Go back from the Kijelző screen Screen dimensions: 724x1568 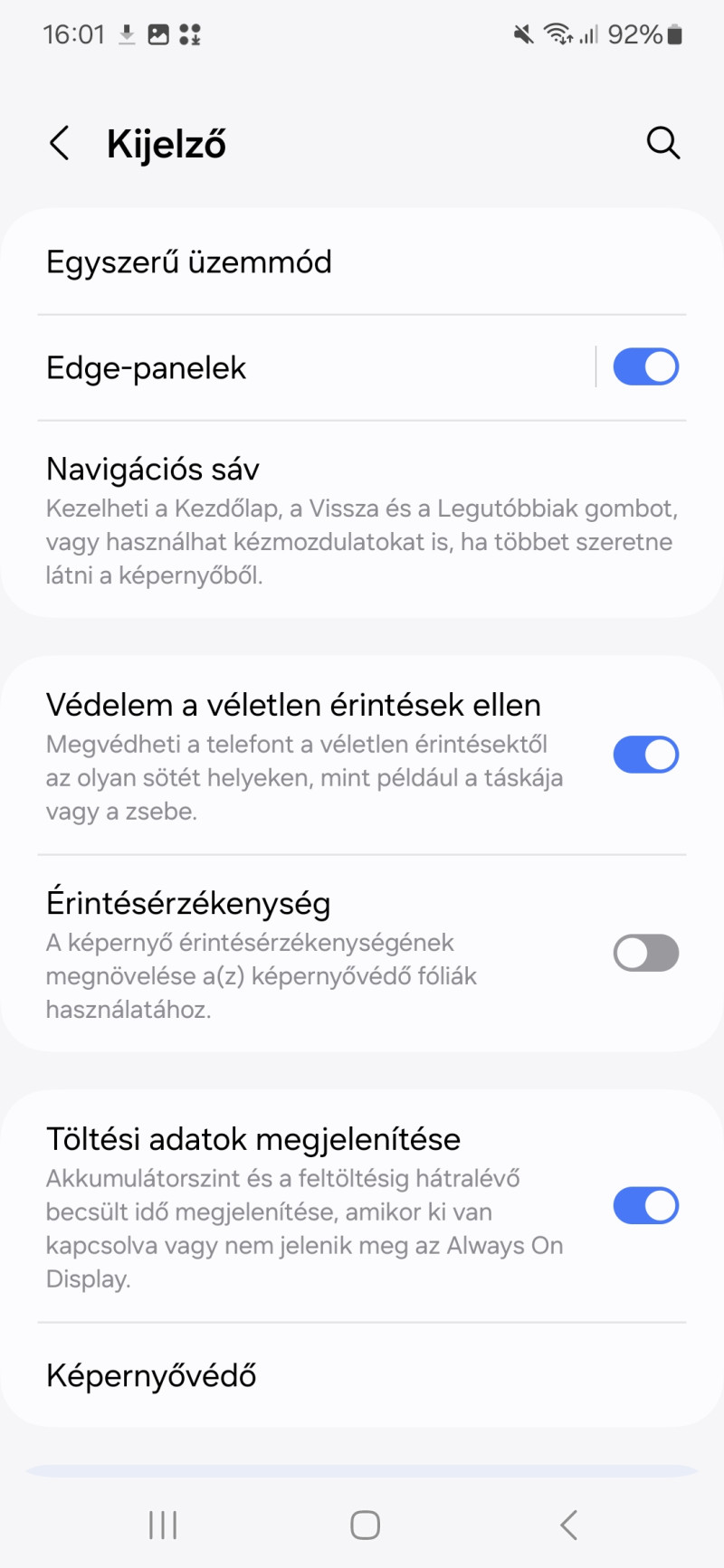[x=60, y=143]
